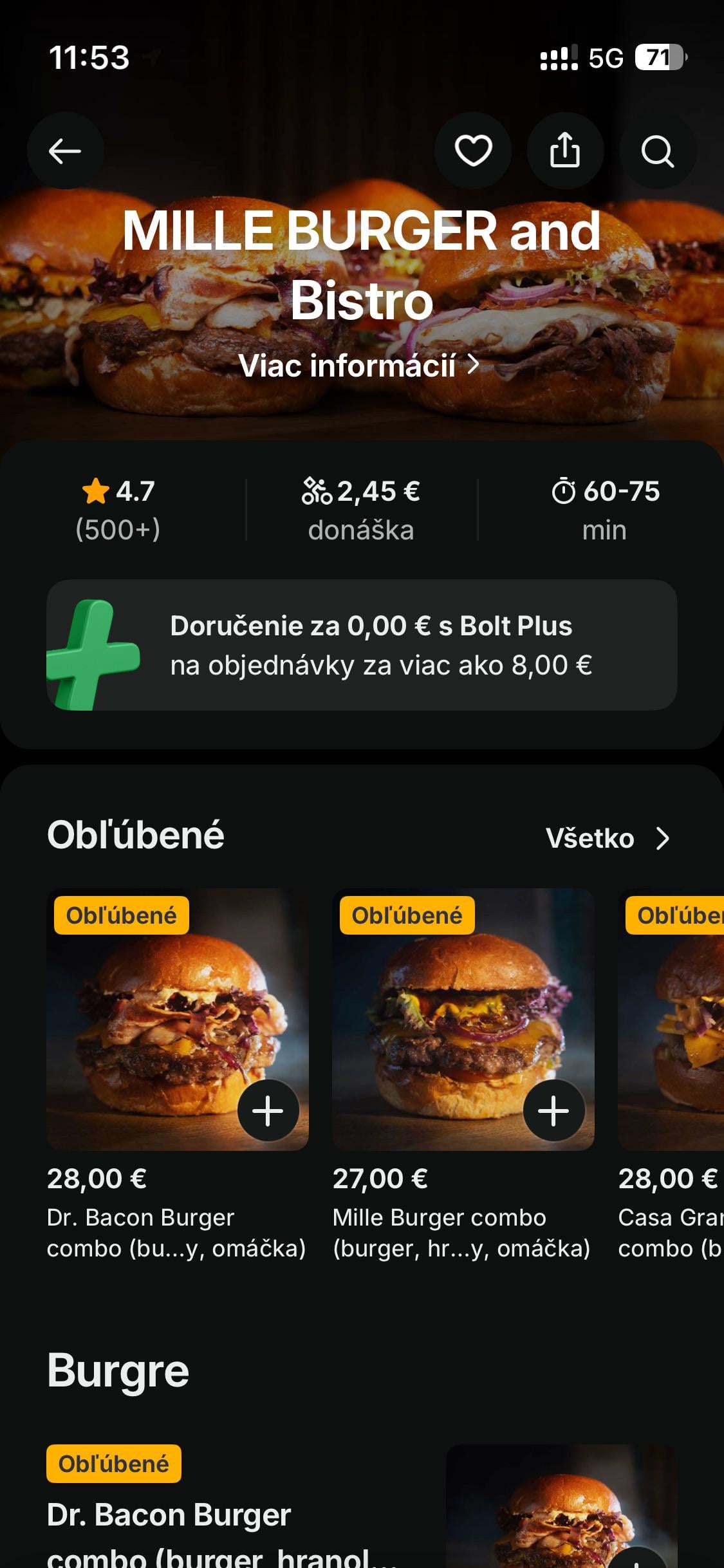Add Mille Burger combo with plus
Viewport: 724px width, 1568px height.
[553, 1110]
